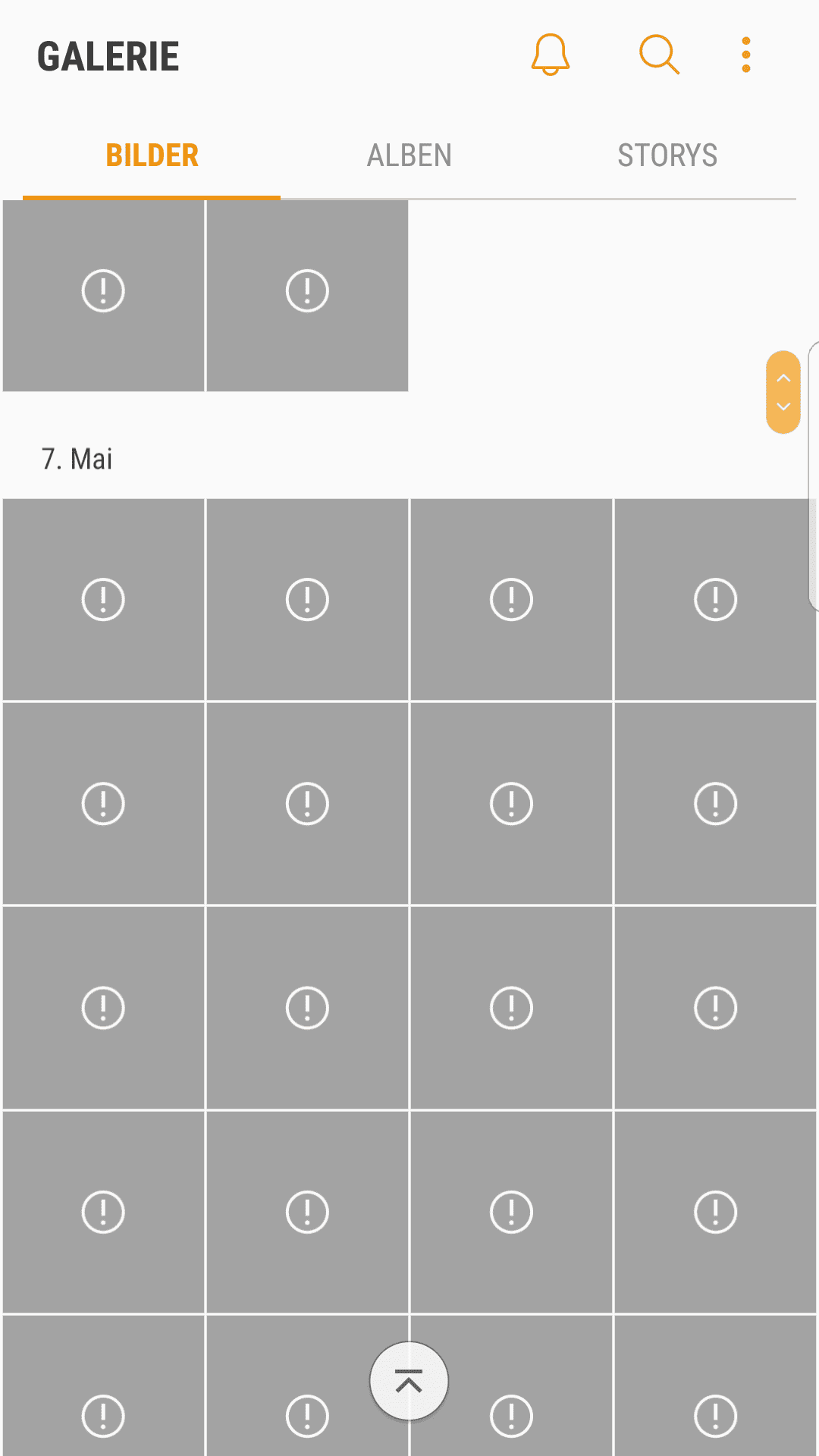
Task: Switch to the ALBEN tab
Action: pyautogui.click(x=409, y=155)
